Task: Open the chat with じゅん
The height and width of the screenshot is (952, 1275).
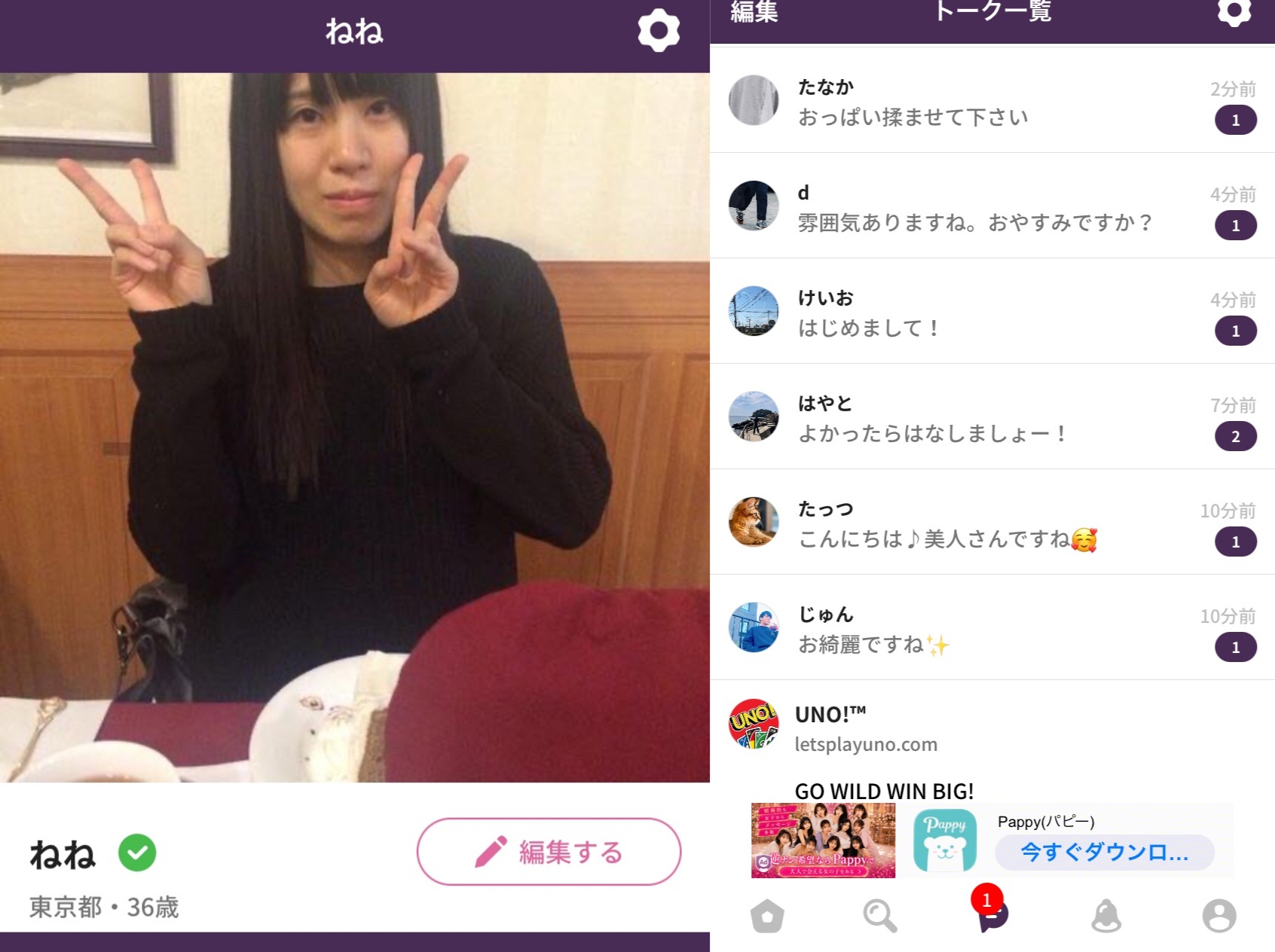Action: coord(992,627)
